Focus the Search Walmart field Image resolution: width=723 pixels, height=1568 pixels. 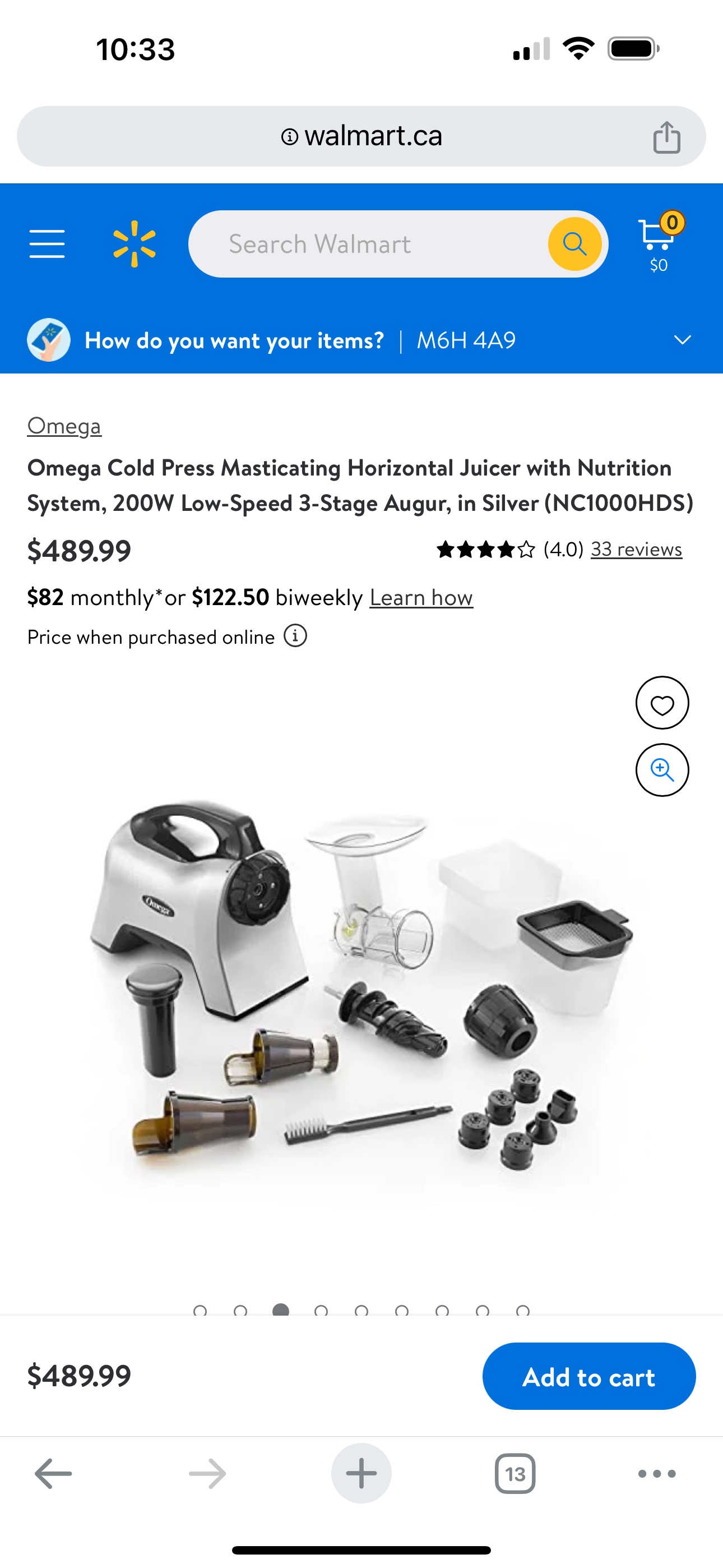click(365, 244)
